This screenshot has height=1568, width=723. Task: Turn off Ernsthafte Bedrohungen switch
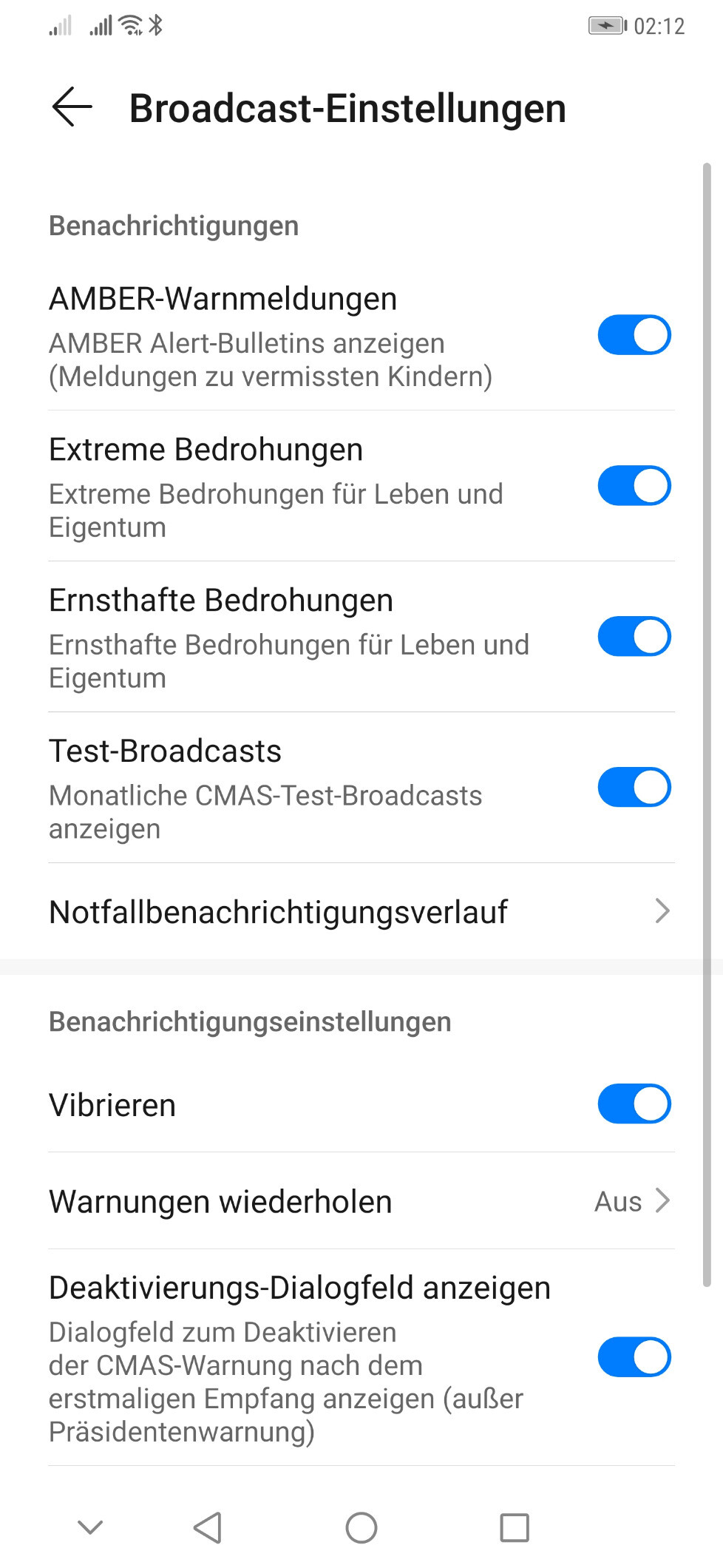[634, 637]
